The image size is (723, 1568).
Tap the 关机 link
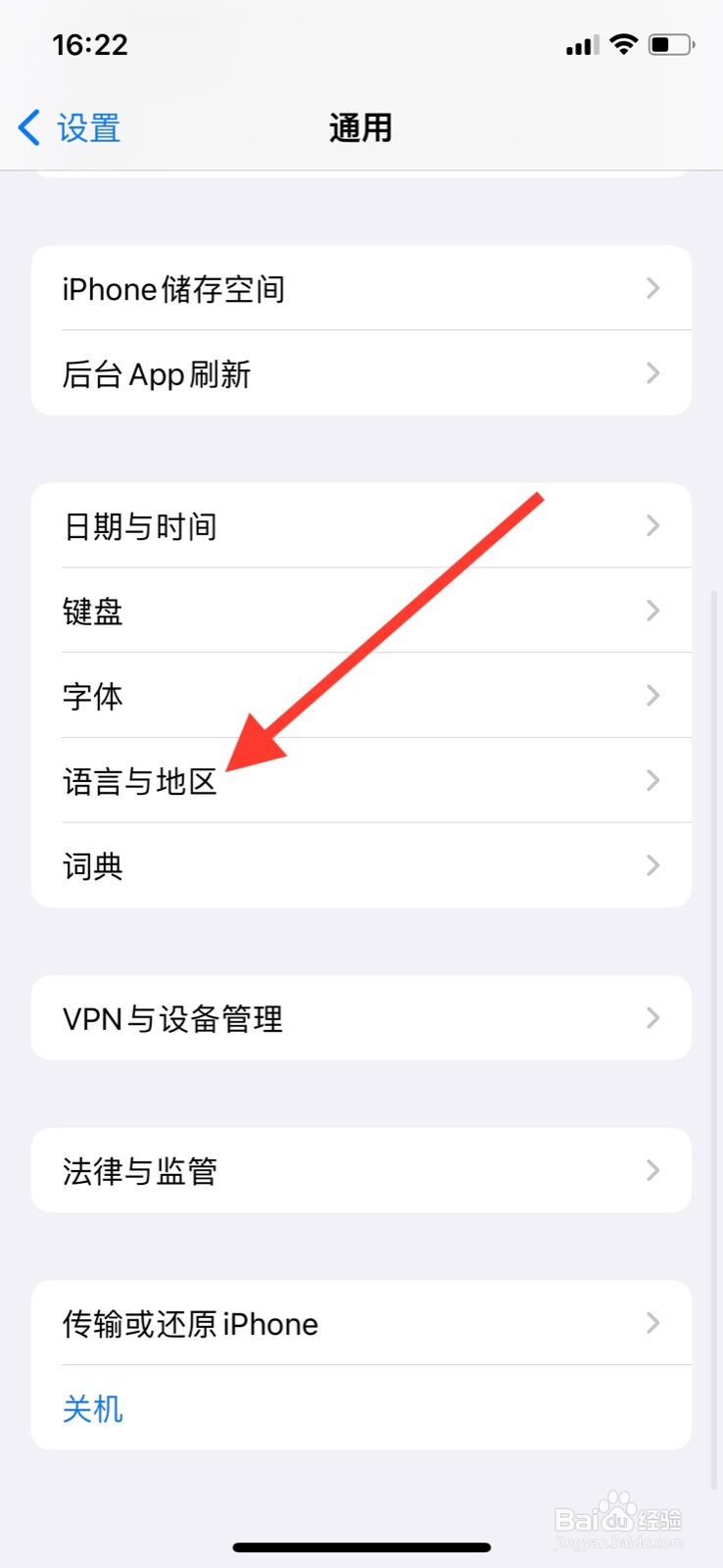pos(92,1408)
